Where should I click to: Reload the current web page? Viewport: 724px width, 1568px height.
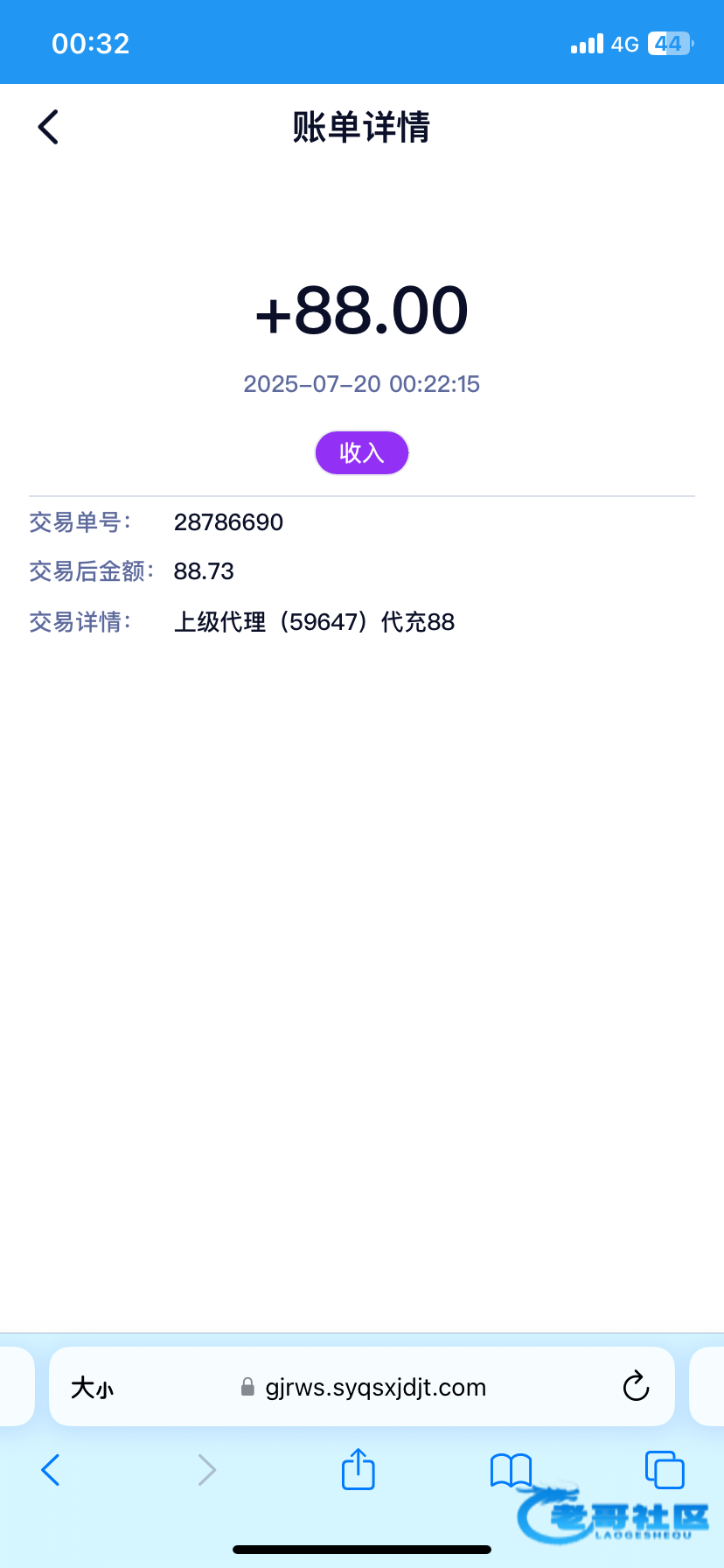[x=636, y=1387]
